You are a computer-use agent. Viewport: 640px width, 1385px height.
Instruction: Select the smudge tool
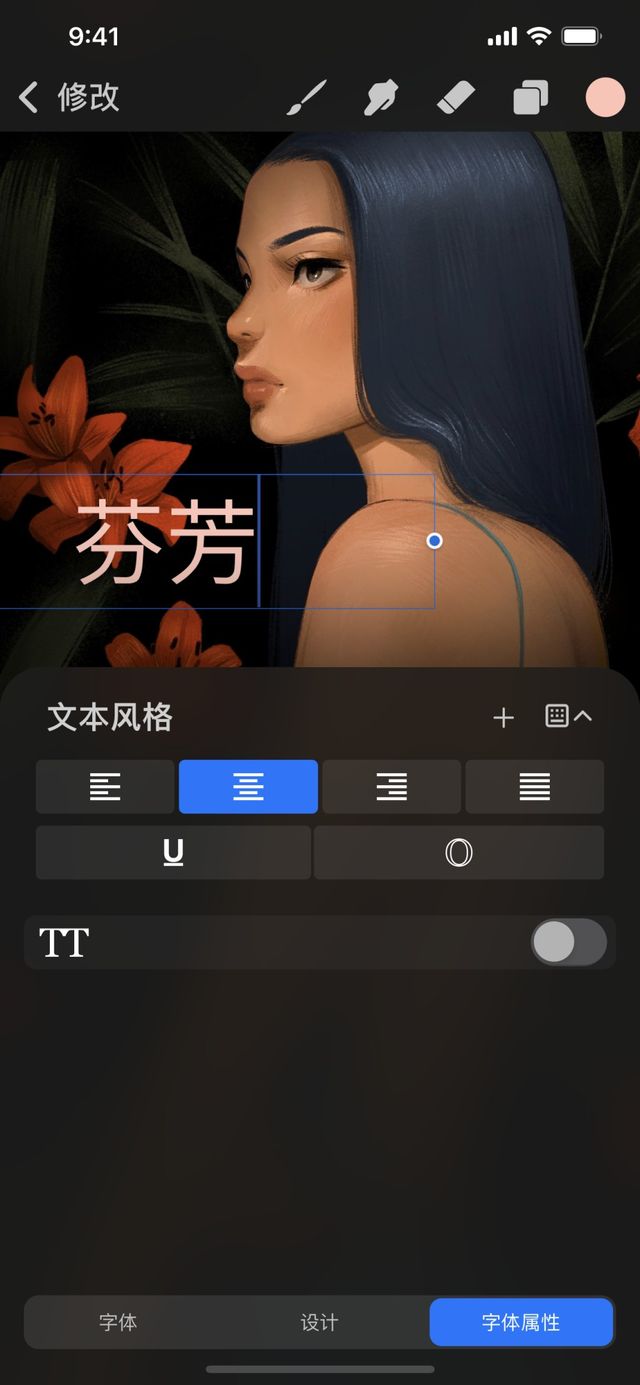381,98
